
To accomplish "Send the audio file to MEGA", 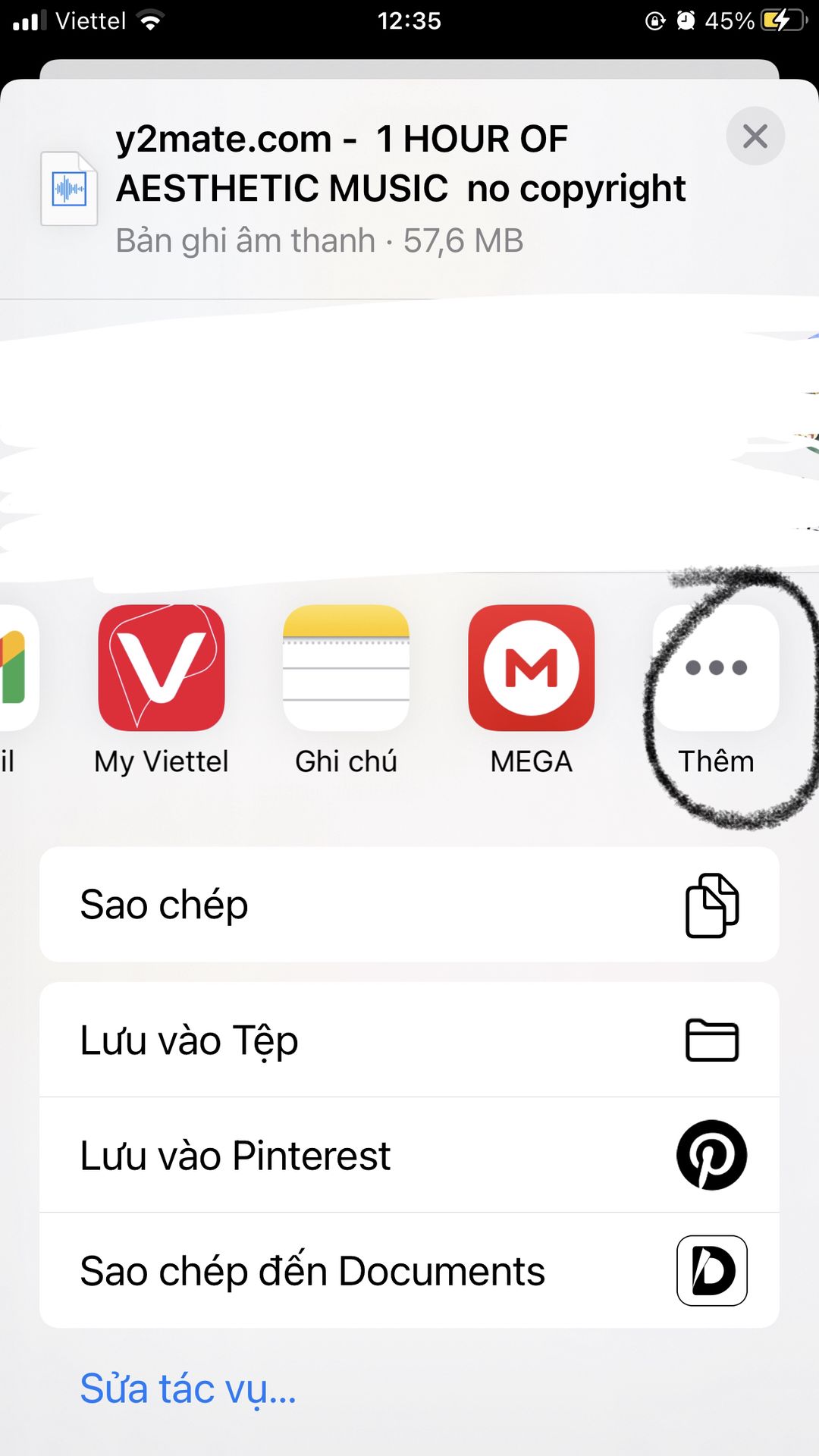I will 531,667.
